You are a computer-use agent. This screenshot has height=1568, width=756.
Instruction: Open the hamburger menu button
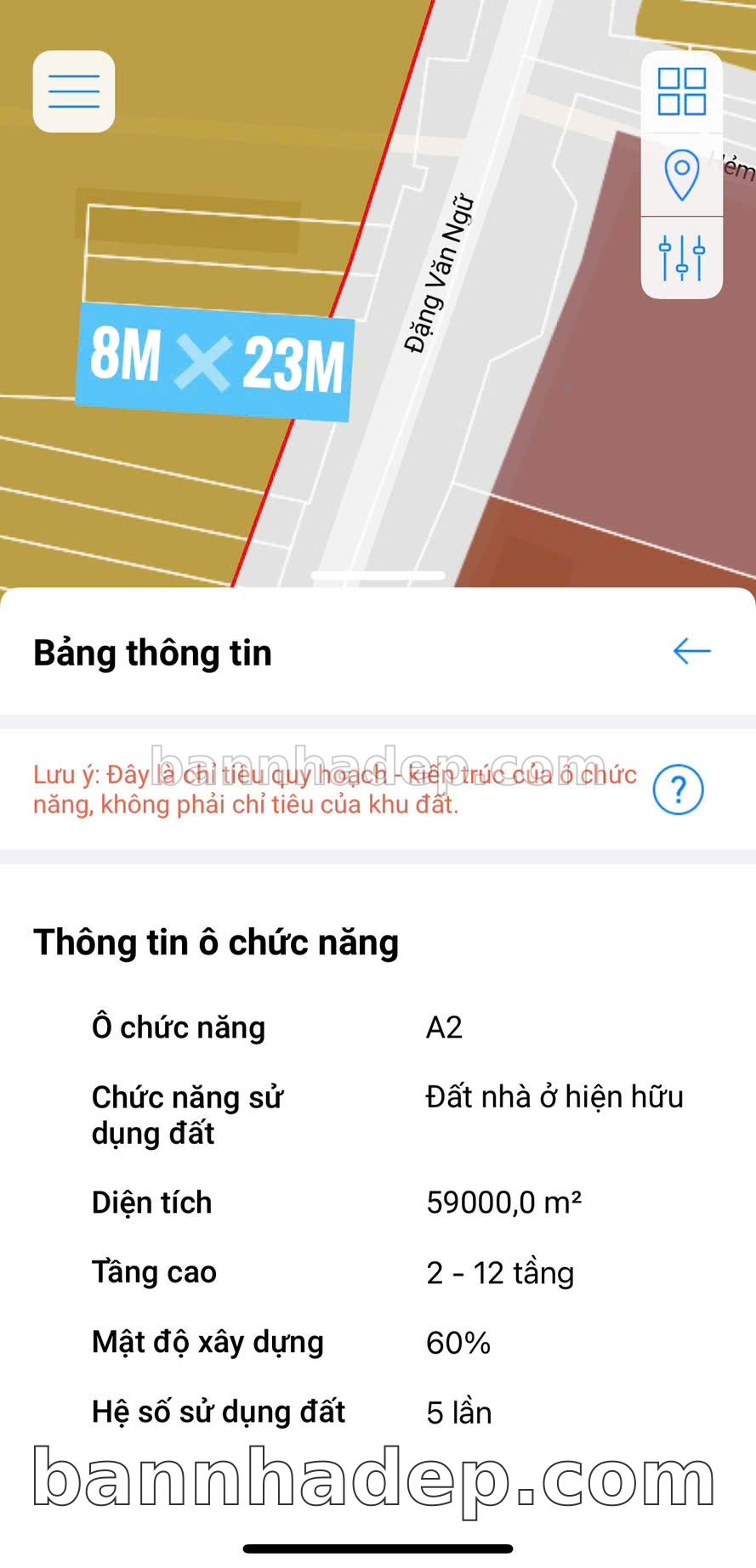[74, 92]
